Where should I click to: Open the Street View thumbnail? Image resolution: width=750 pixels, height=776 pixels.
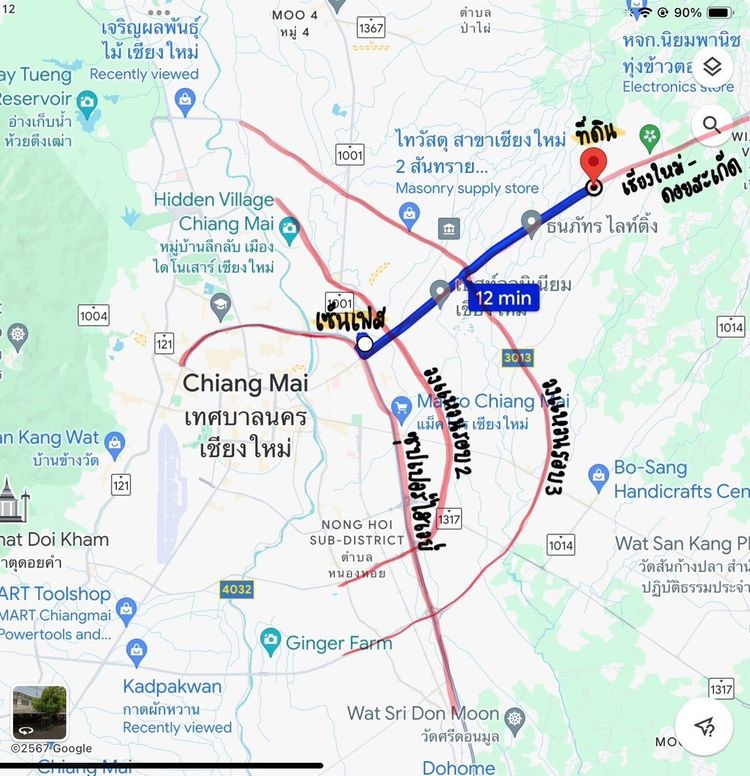pyautogui.click(x=39, y=712)
